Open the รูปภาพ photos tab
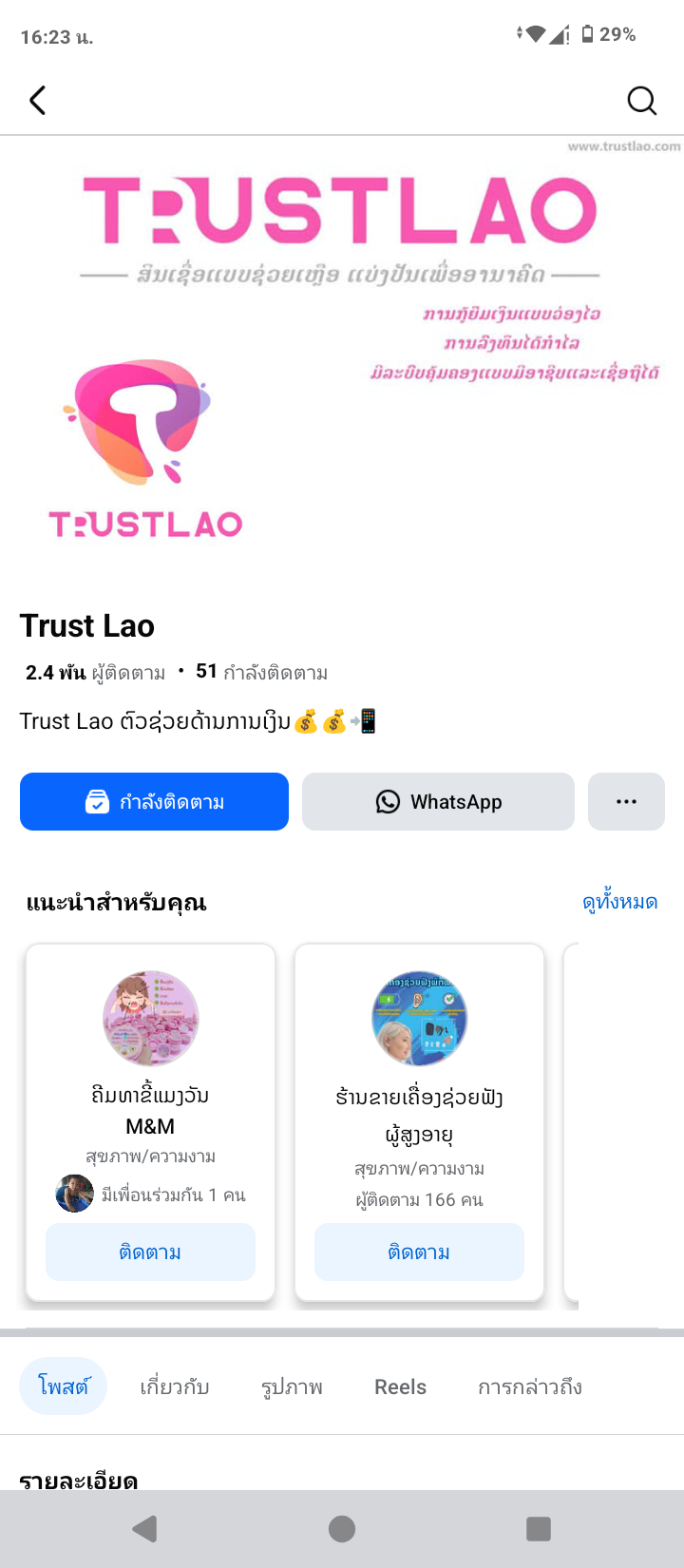Image resolution: width=684 pixels, height=1568 pixels. click(292, 1386)
